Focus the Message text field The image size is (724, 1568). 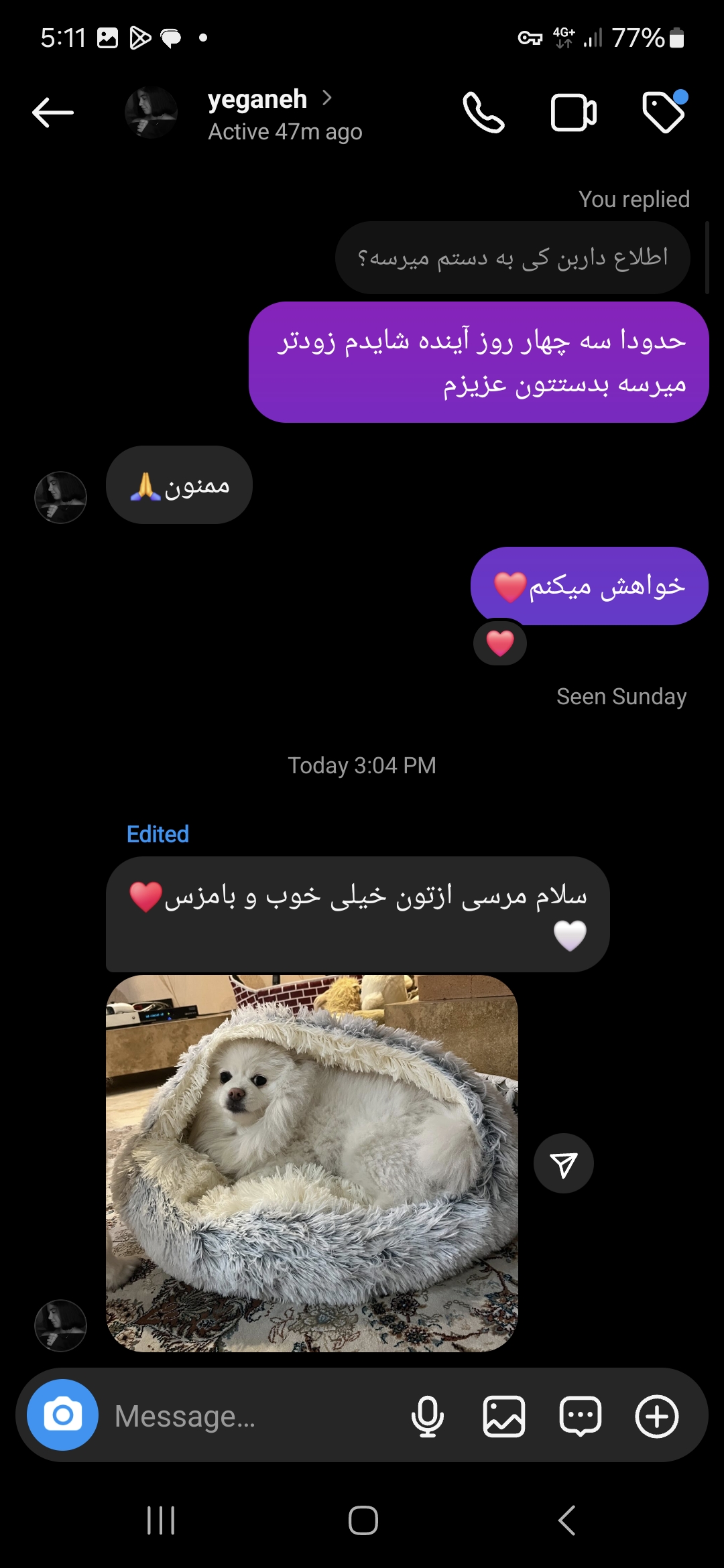(x=255, y=1417)
